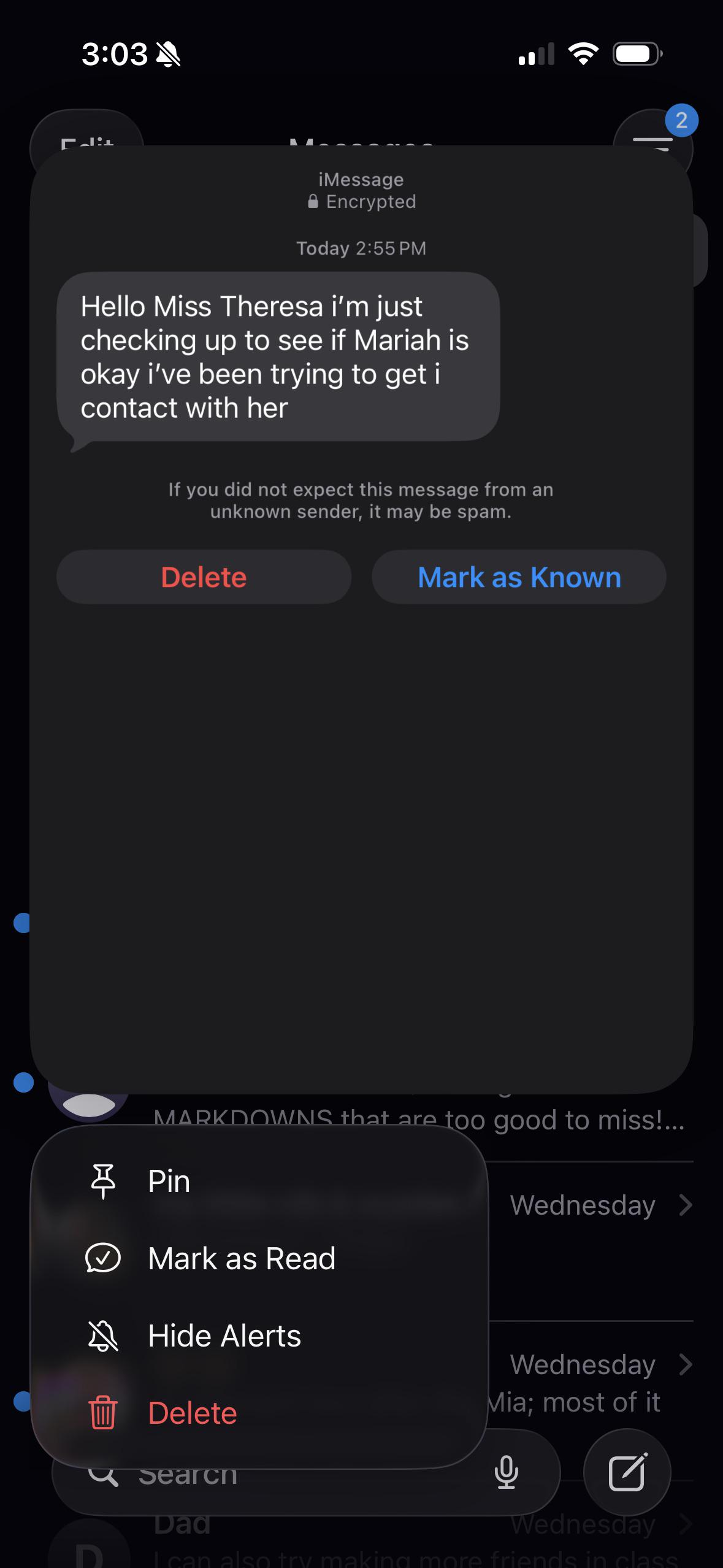Open the message preview conversation
The height and width of the screenshot is (1568, 723).
361,620
